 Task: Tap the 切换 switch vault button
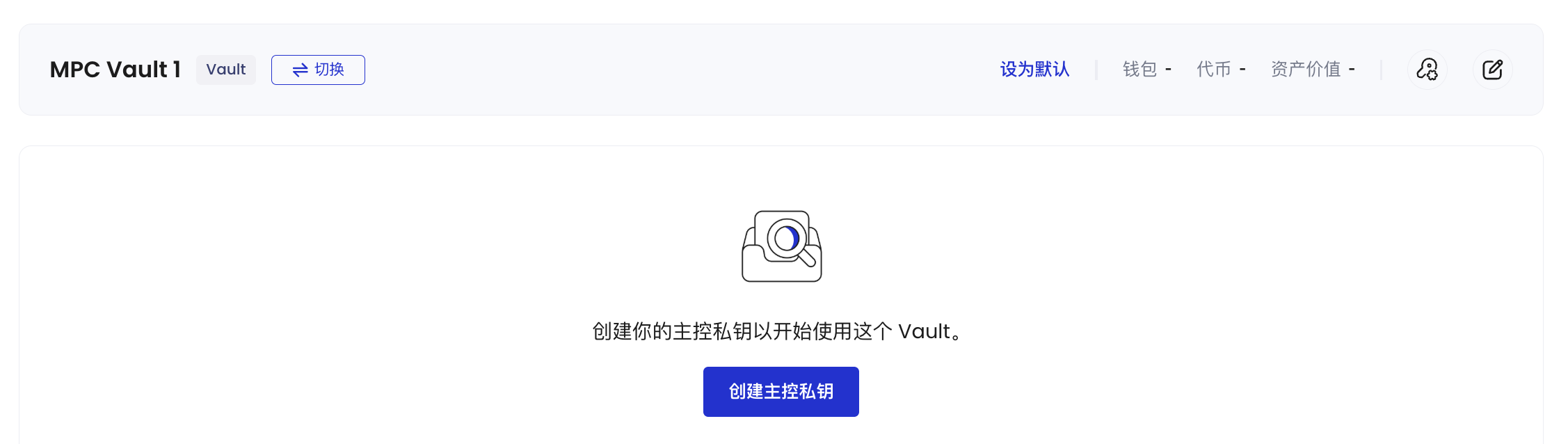(x=318, y=70)
